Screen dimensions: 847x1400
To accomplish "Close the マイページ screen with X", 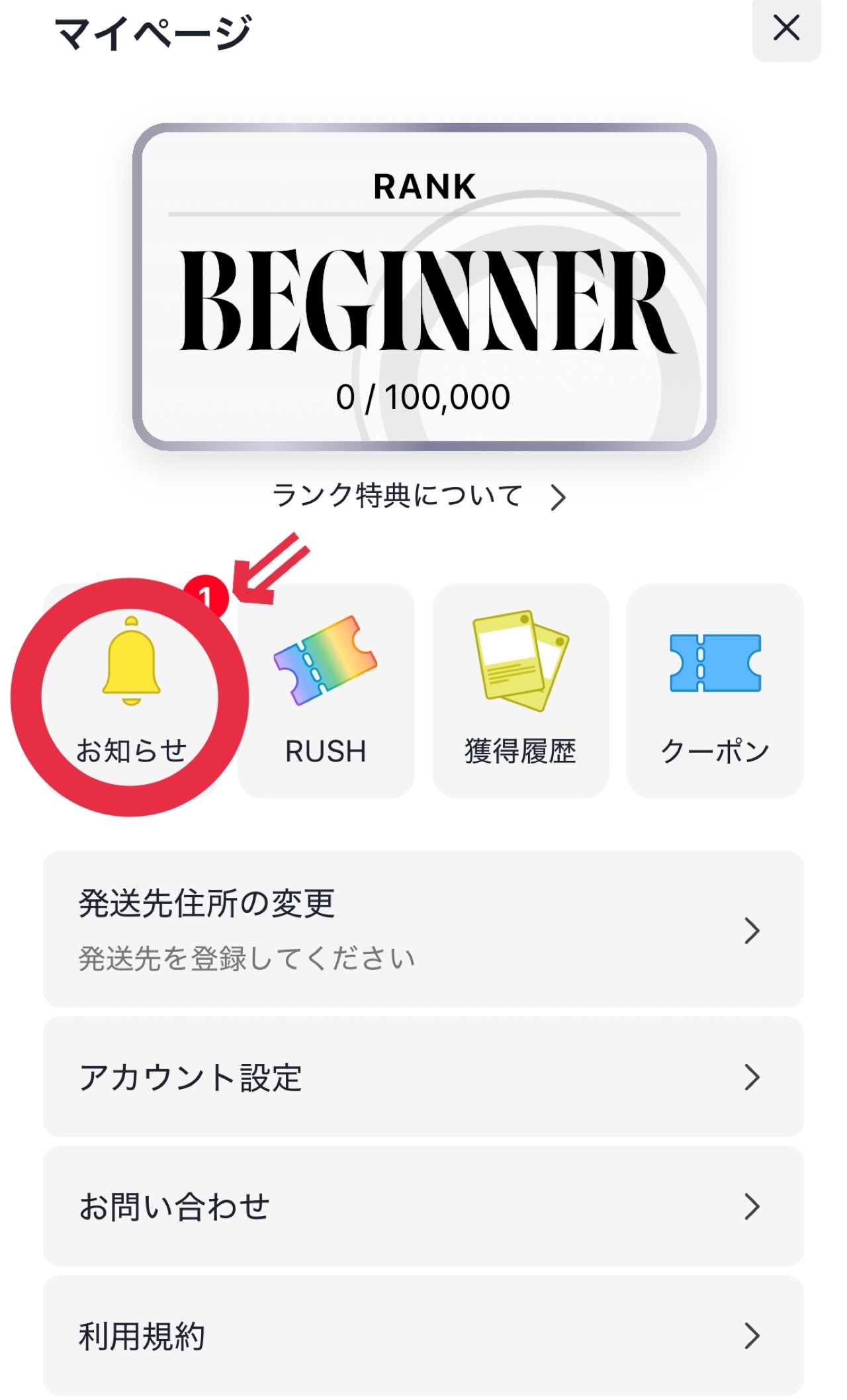I will [x=787, y=30].
